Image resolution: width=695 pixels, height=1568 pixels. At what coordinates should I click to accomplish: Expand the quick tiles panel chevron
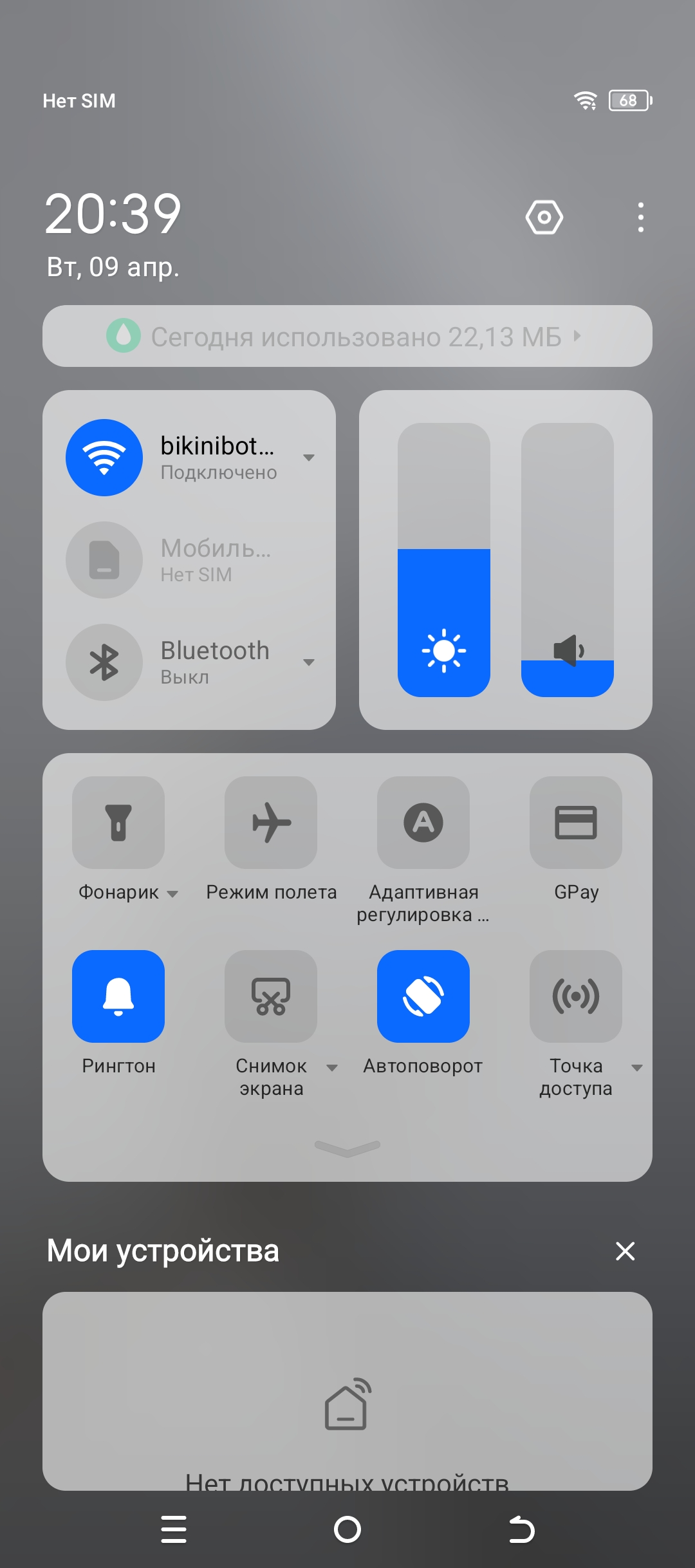tap(347, 1148)
